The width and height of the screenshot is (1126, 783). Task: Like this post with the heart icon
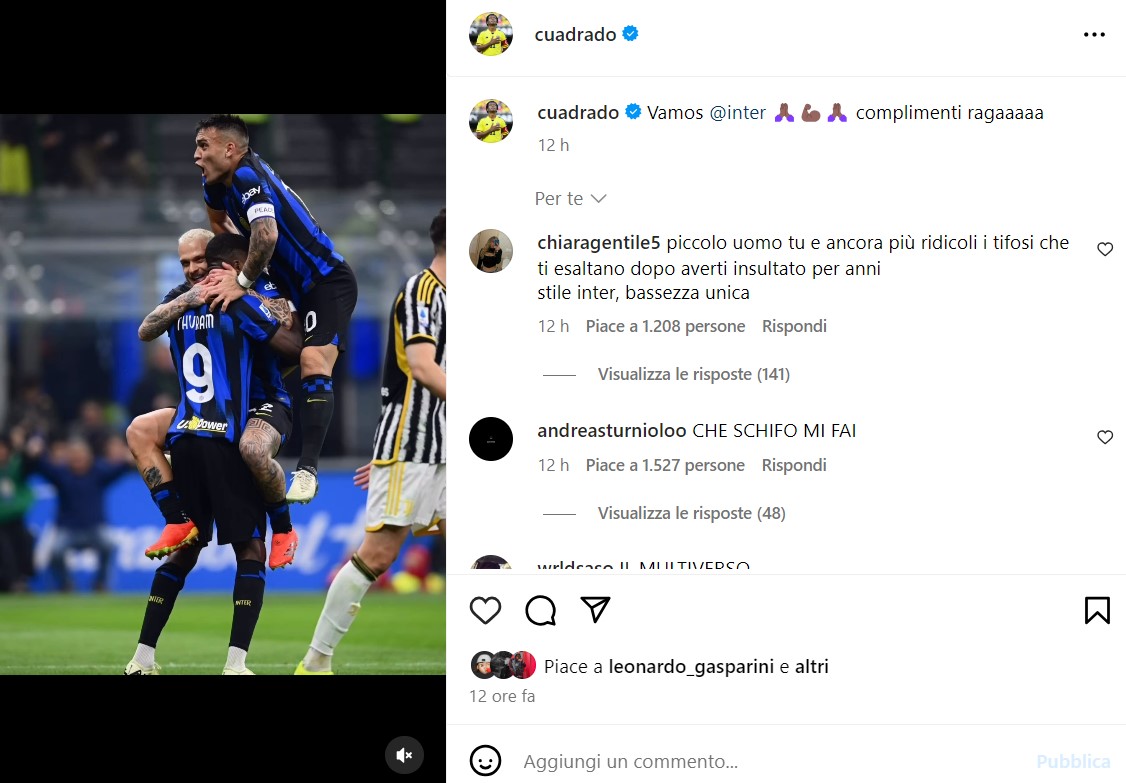point(485,610)
